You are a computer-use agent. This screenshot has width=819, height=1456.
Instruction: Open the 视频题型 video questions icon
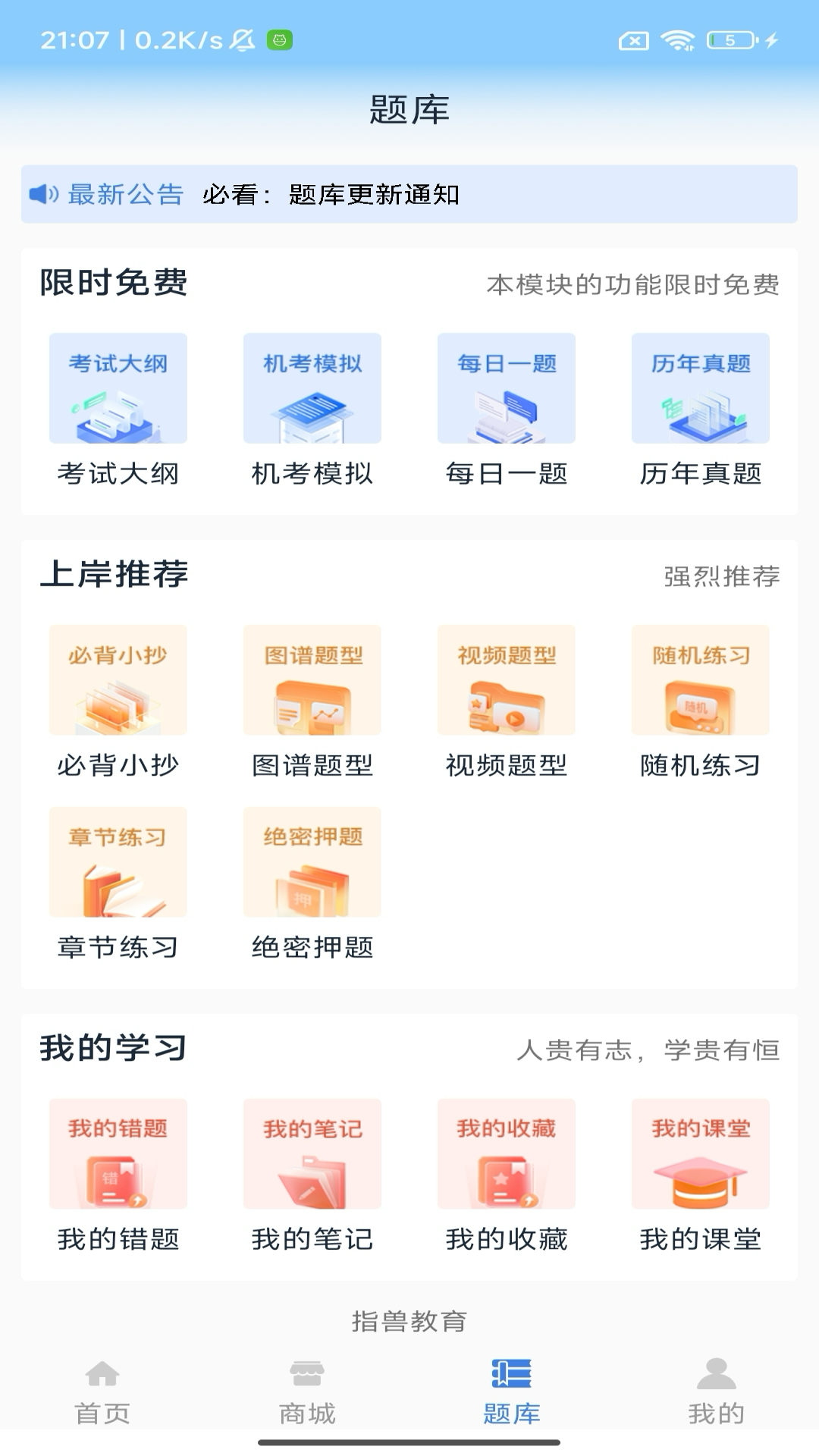(506, 680)
